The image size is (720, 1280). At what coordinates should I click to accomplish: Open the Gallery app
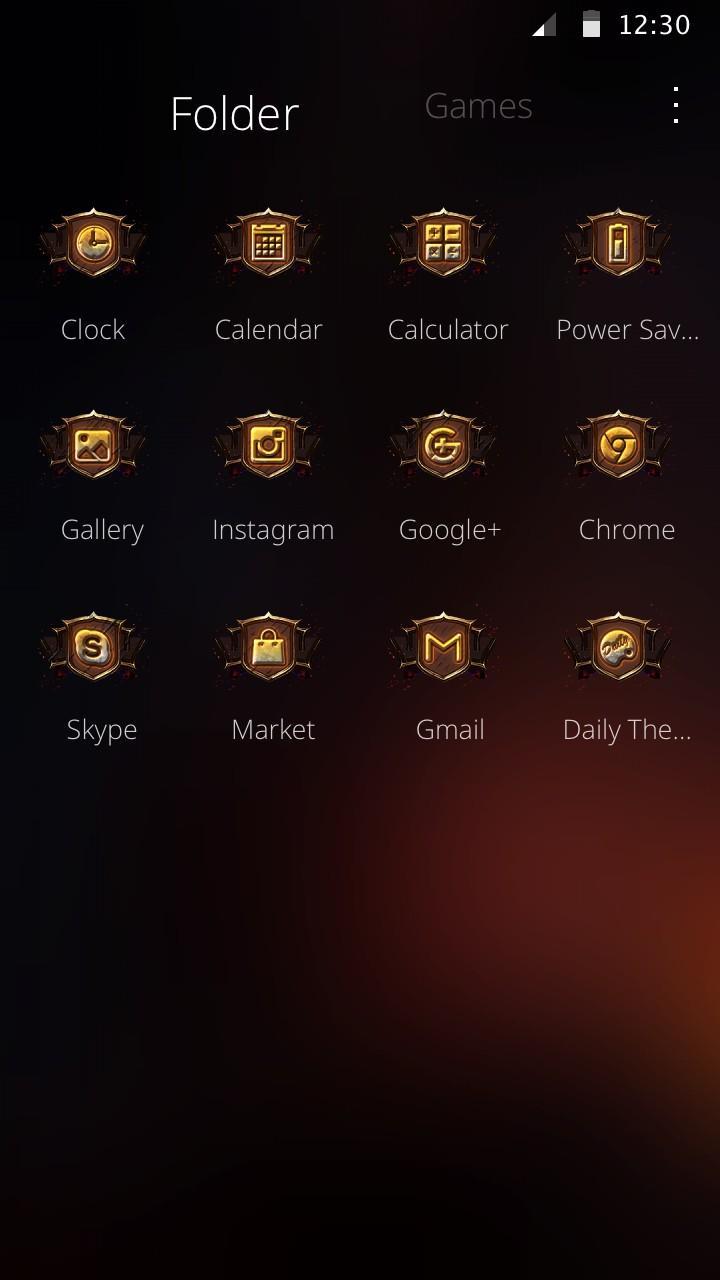[93, 445]
